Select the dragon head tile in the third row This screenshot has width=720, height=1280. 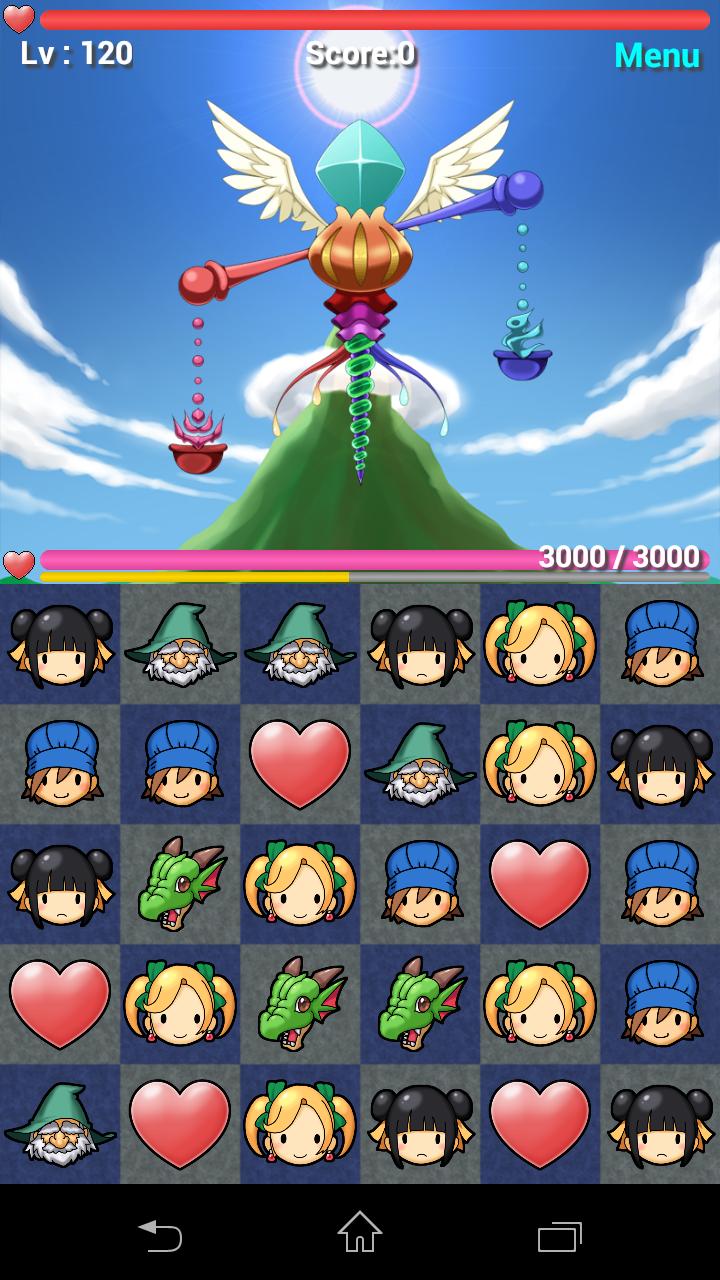coord(180,885)
